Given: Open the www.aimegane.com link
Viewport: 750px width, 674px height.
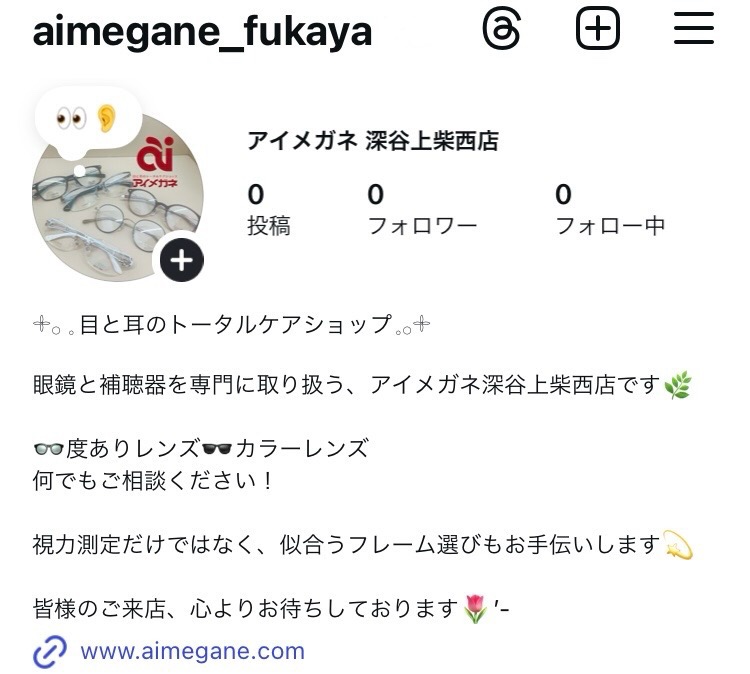Looking at the screenshot, I should click(x=192, y=651).
